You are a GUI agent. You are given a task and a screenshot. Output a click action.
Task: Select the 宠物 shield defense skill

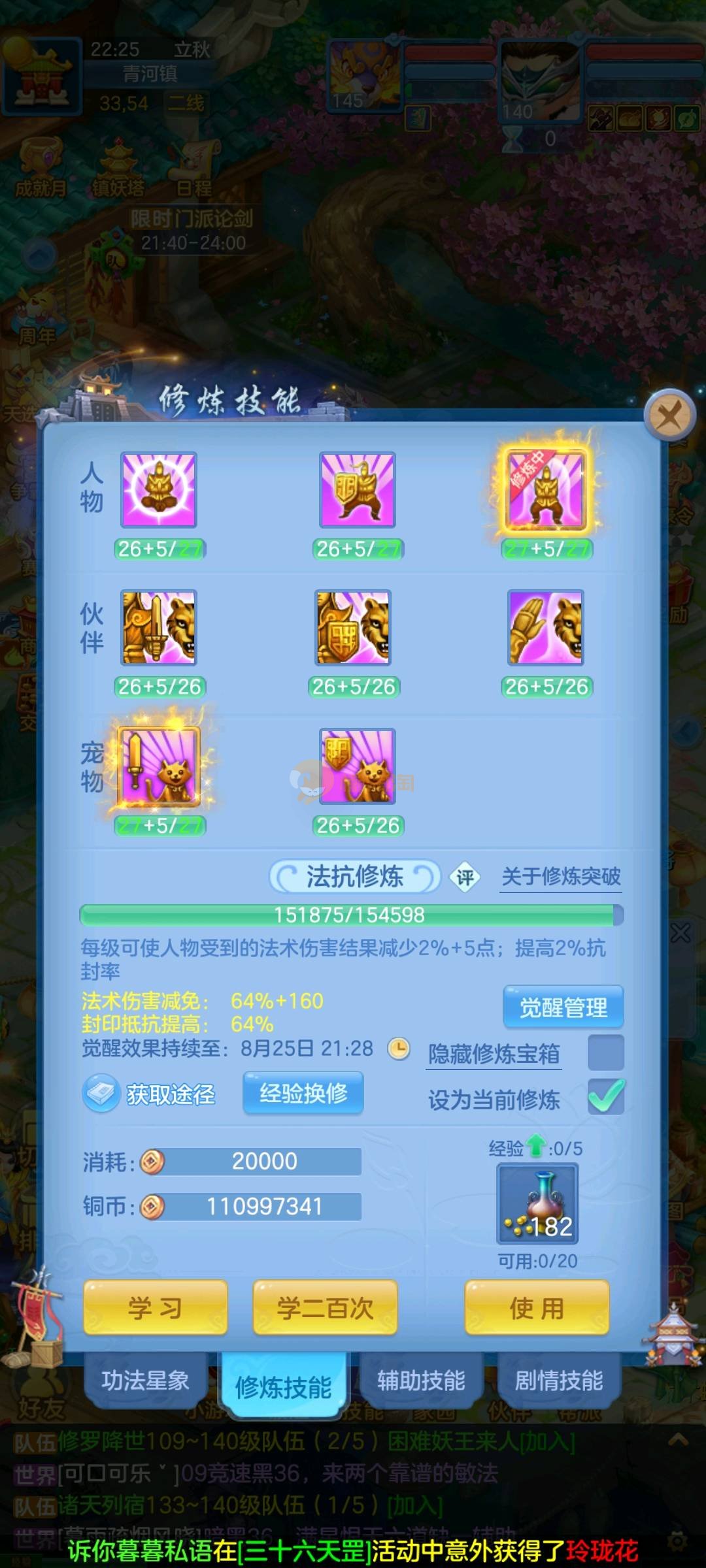coord(357,766)
